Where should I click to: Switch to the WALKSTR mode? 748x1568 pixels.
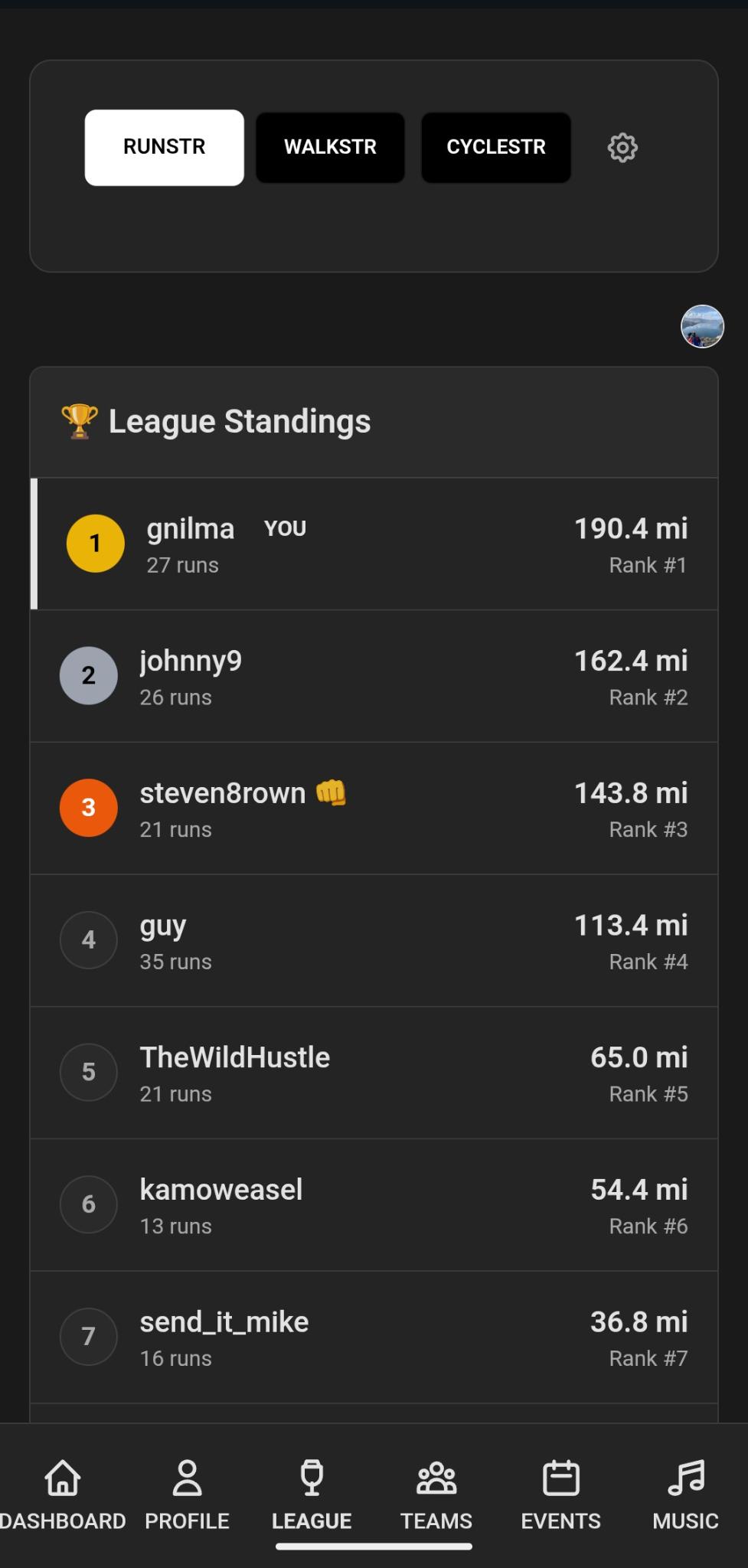click(330, 148)
